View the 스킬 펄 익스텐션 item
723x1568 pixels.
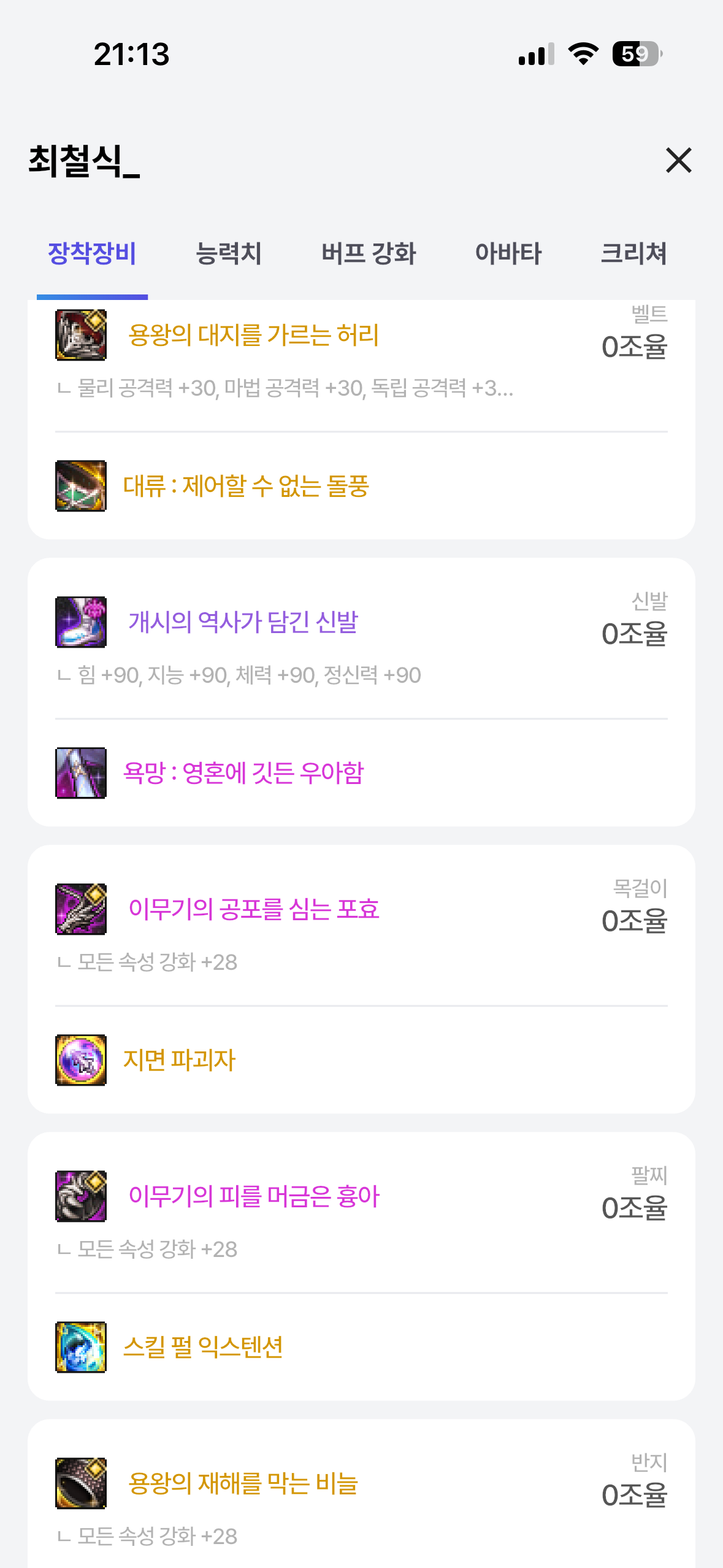click(202, 1347)
